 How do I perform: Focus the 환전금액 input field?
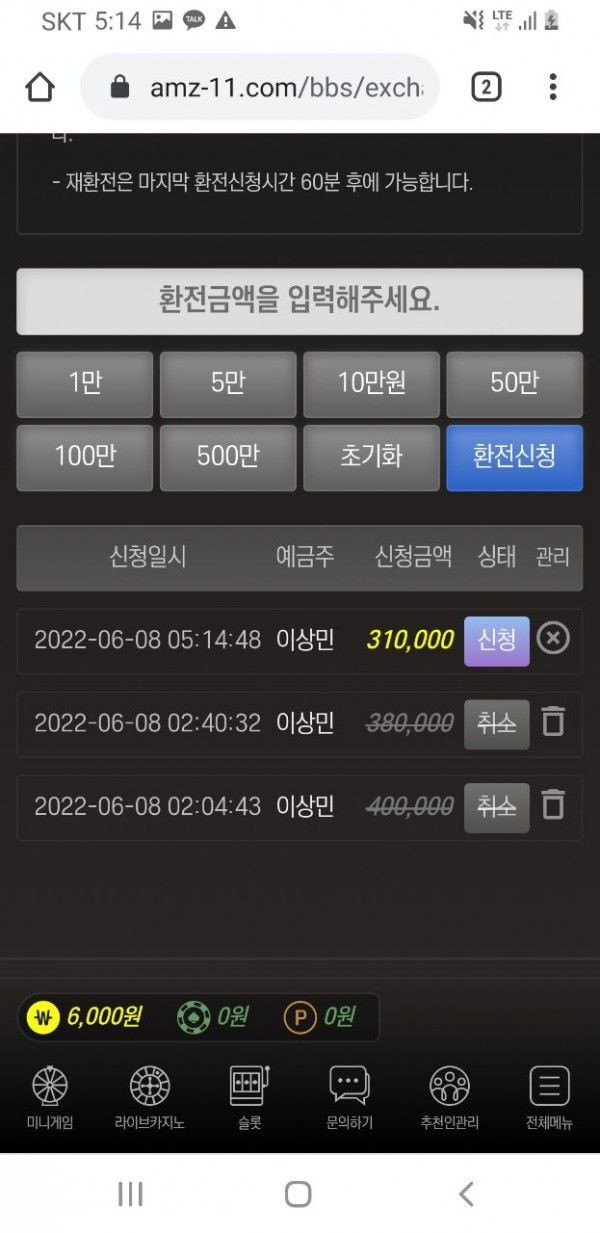click(x=299, y=300)
